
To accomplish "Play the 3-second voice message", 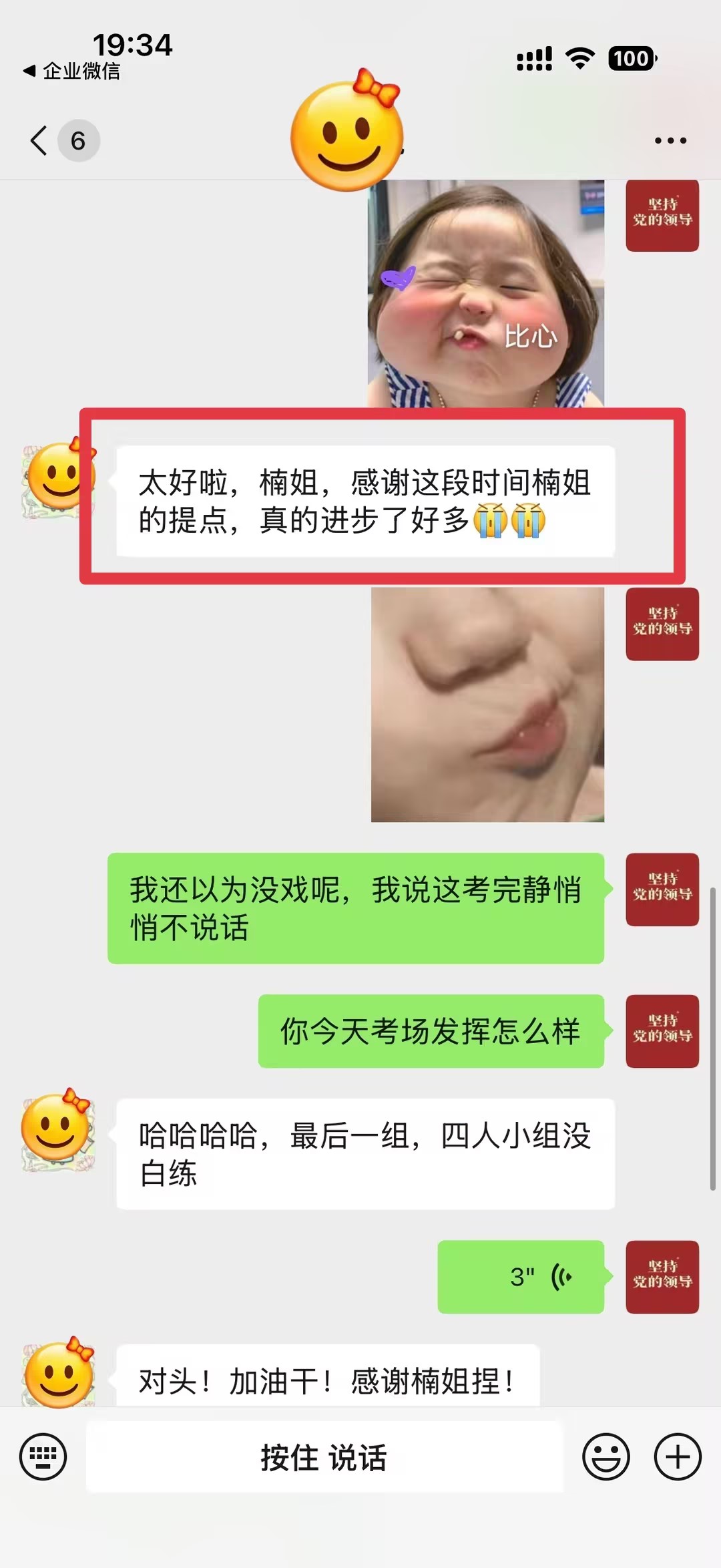I will tap(521, 1277).
